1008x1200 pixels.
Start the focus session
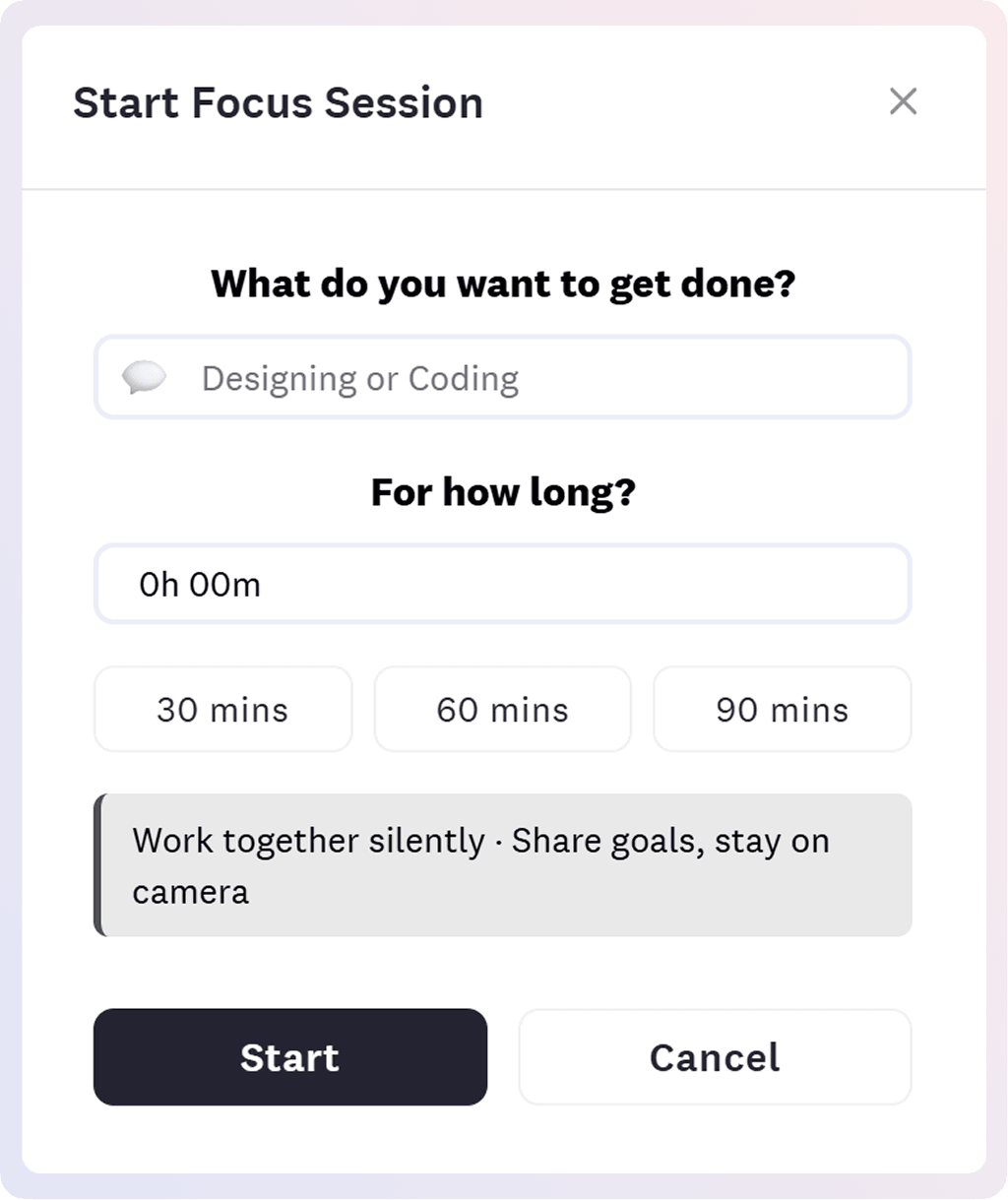(x=290, y=1057)
